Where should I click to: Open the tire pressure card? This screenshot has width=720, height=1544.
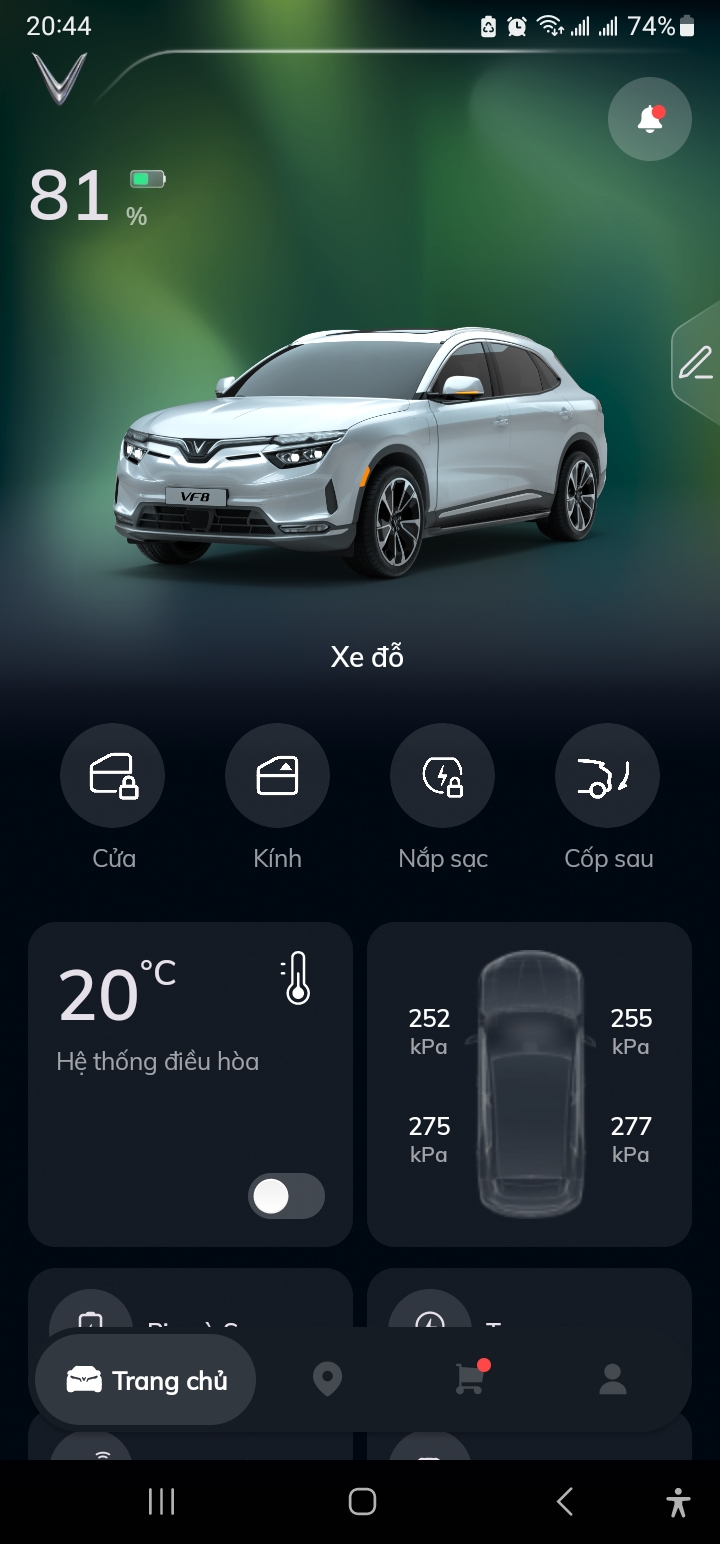click(529, 1084)
